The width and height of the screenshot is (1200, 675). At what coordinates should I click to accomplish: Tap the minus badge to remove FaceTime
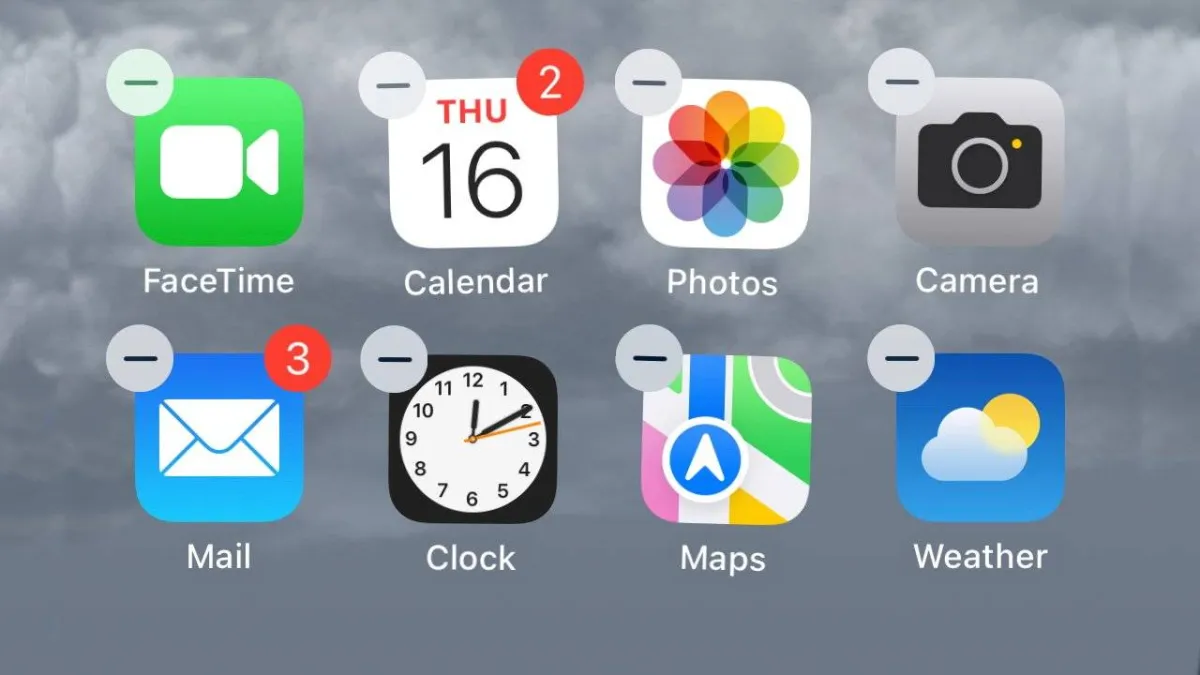[141, 82]
